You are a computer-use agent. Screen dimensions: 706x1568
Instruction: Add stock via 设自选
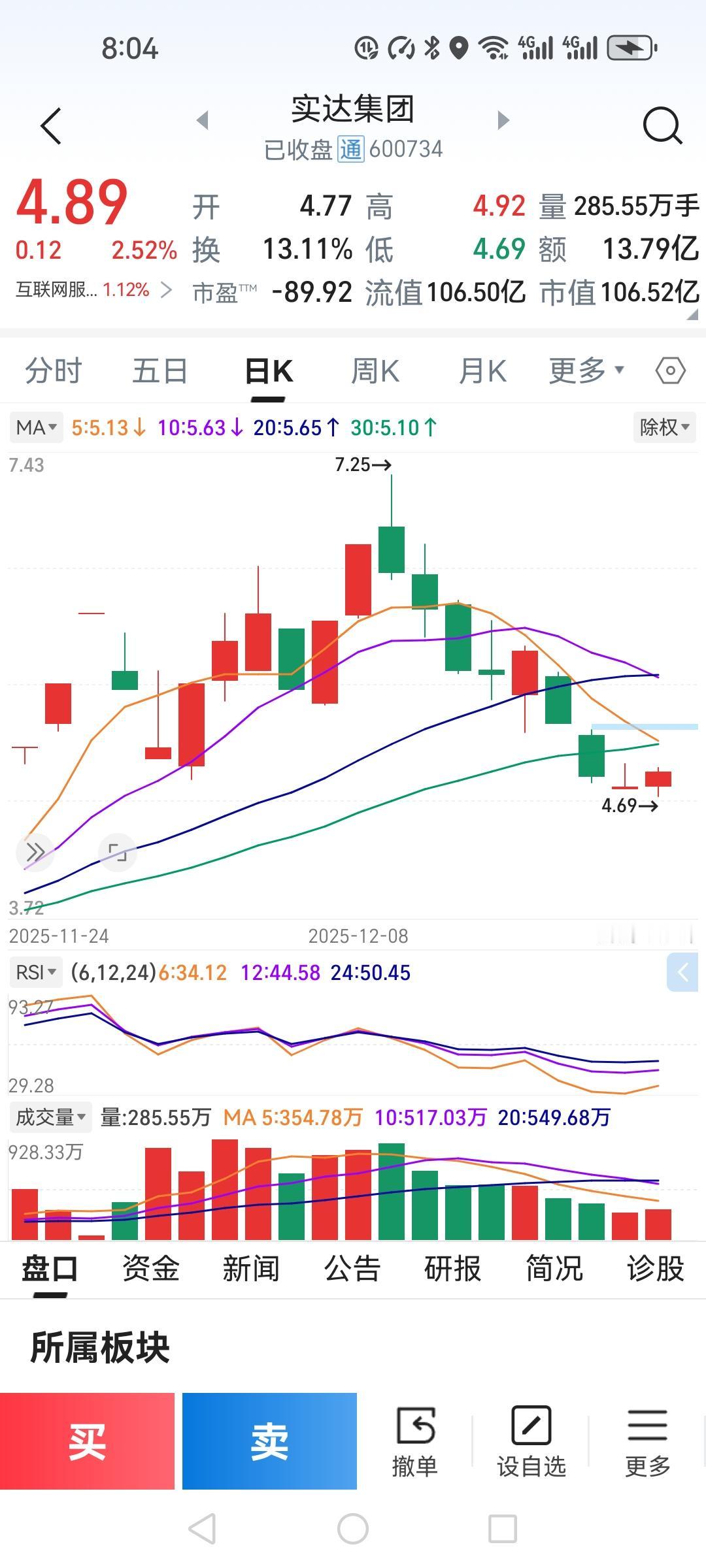[x=531, y=1443]
